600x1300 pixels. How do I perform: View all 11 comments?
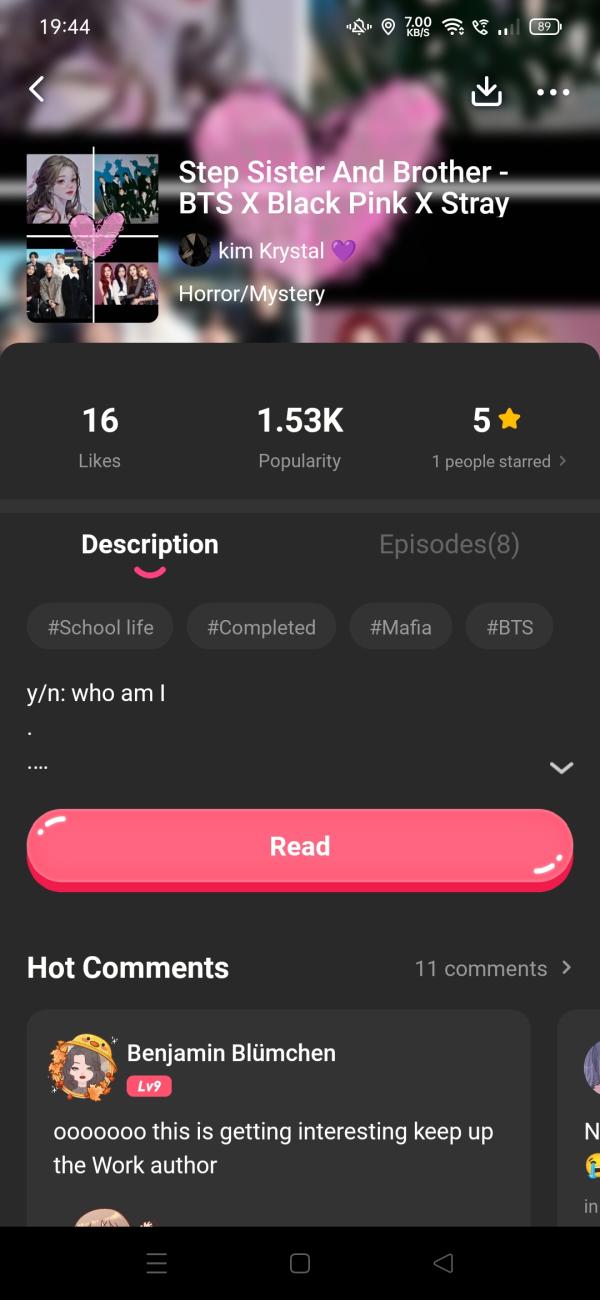click(x=494, y=968)
